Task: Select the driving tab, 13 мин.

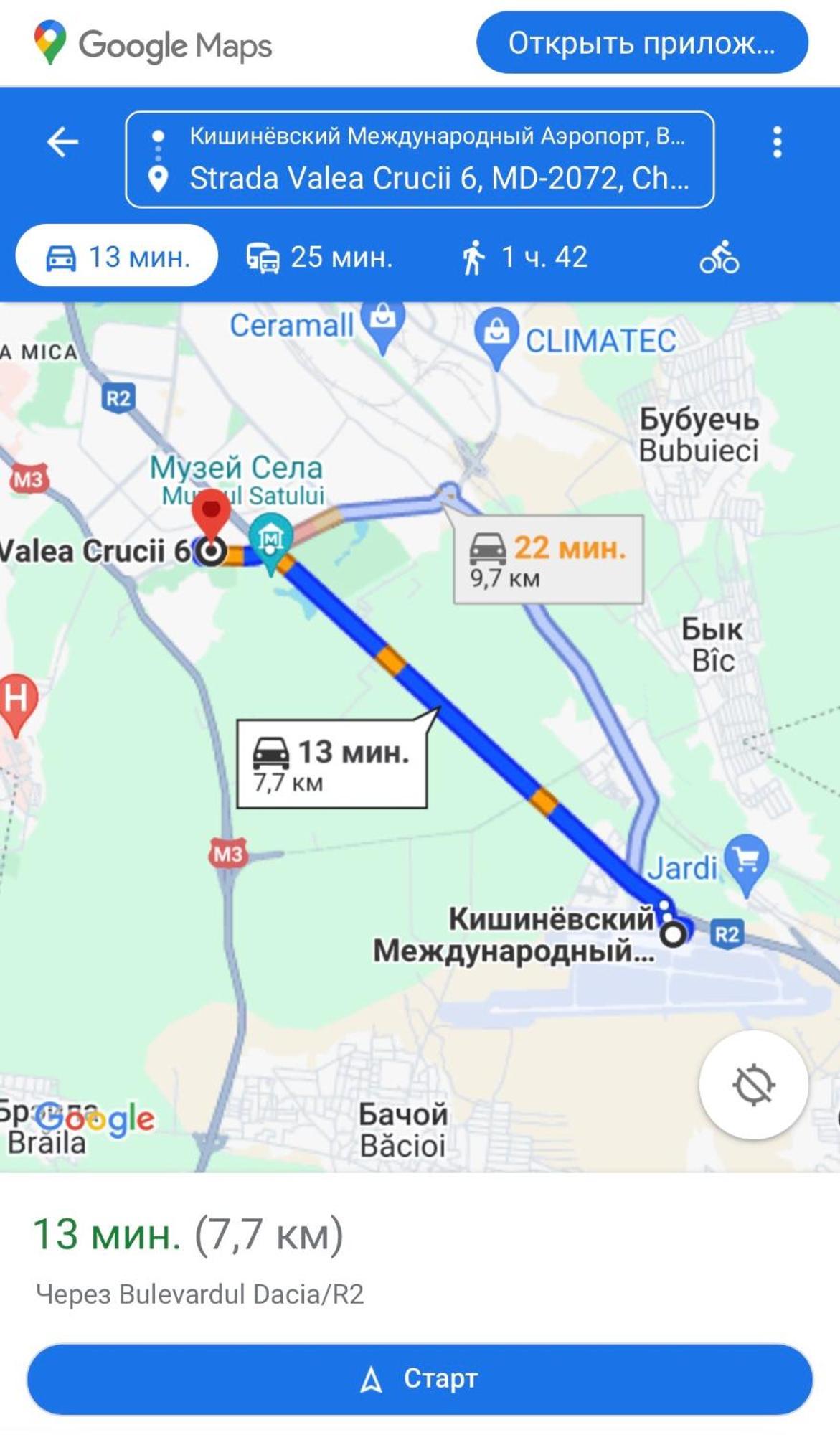Action: coord(118,257)
